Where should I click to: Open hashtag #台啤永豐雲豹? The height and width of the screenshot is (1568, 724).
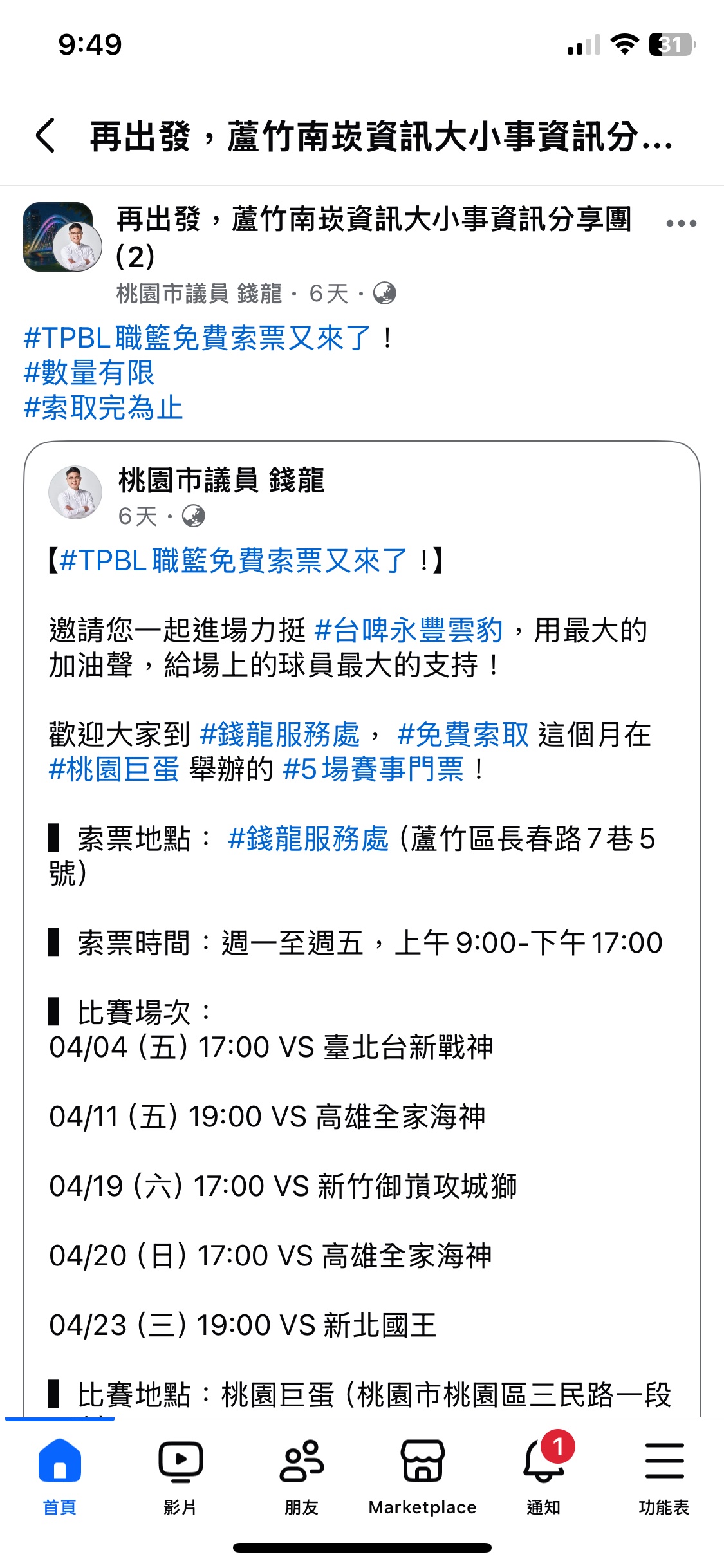coord(409,630)
